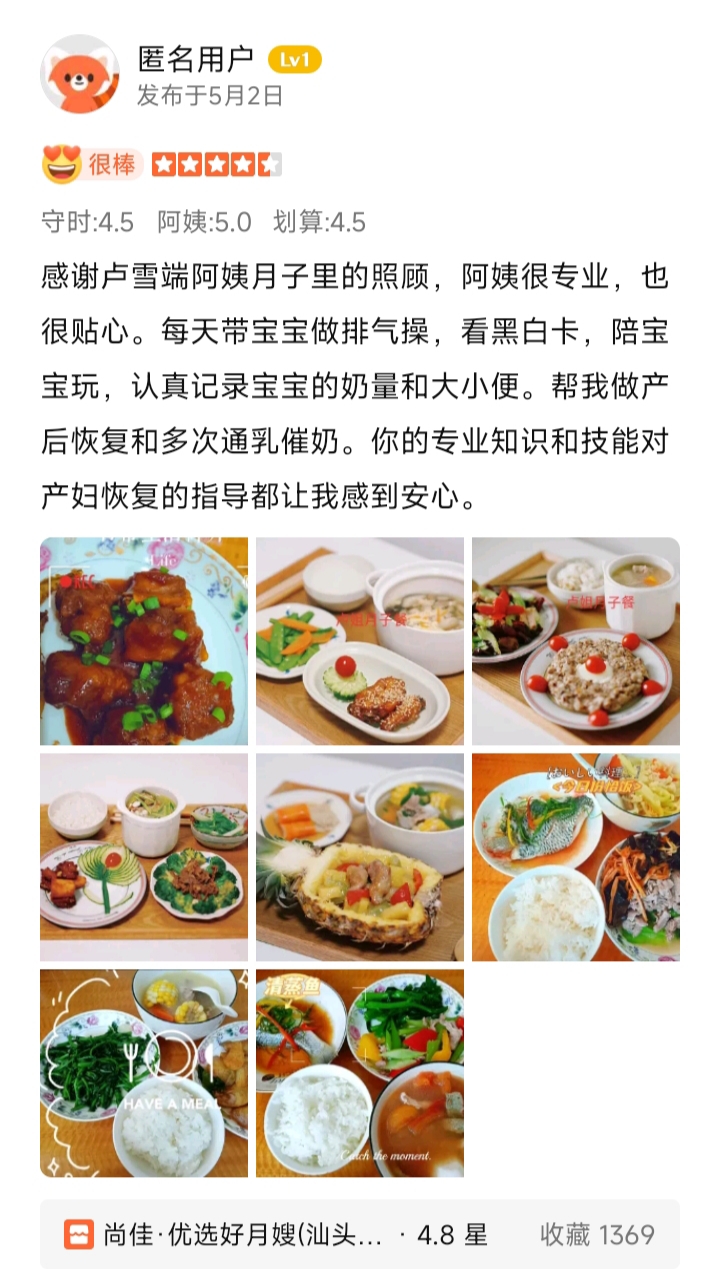720x1269 pixels.
Task: Open the braised pork ribs photo
Action: (x=144, y=641)
